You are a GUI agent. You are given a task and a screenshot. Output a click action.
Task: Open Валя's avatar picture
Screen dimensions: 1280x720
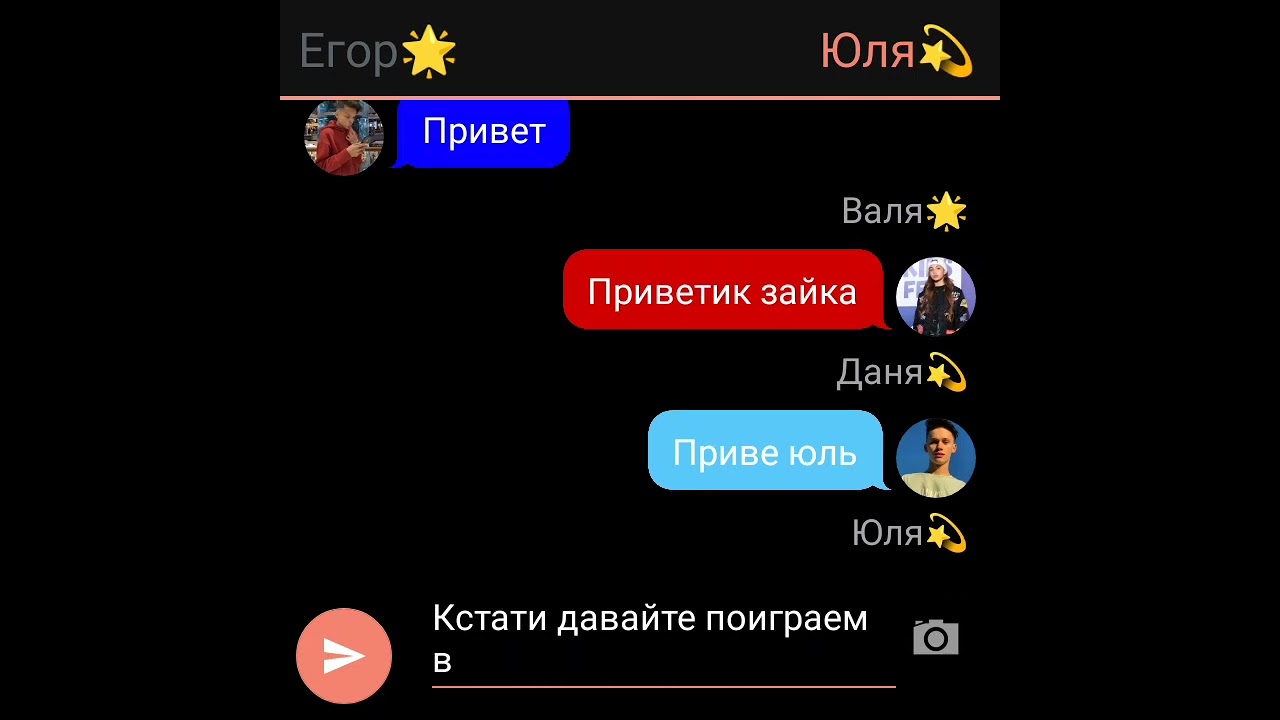pos(935,296)
